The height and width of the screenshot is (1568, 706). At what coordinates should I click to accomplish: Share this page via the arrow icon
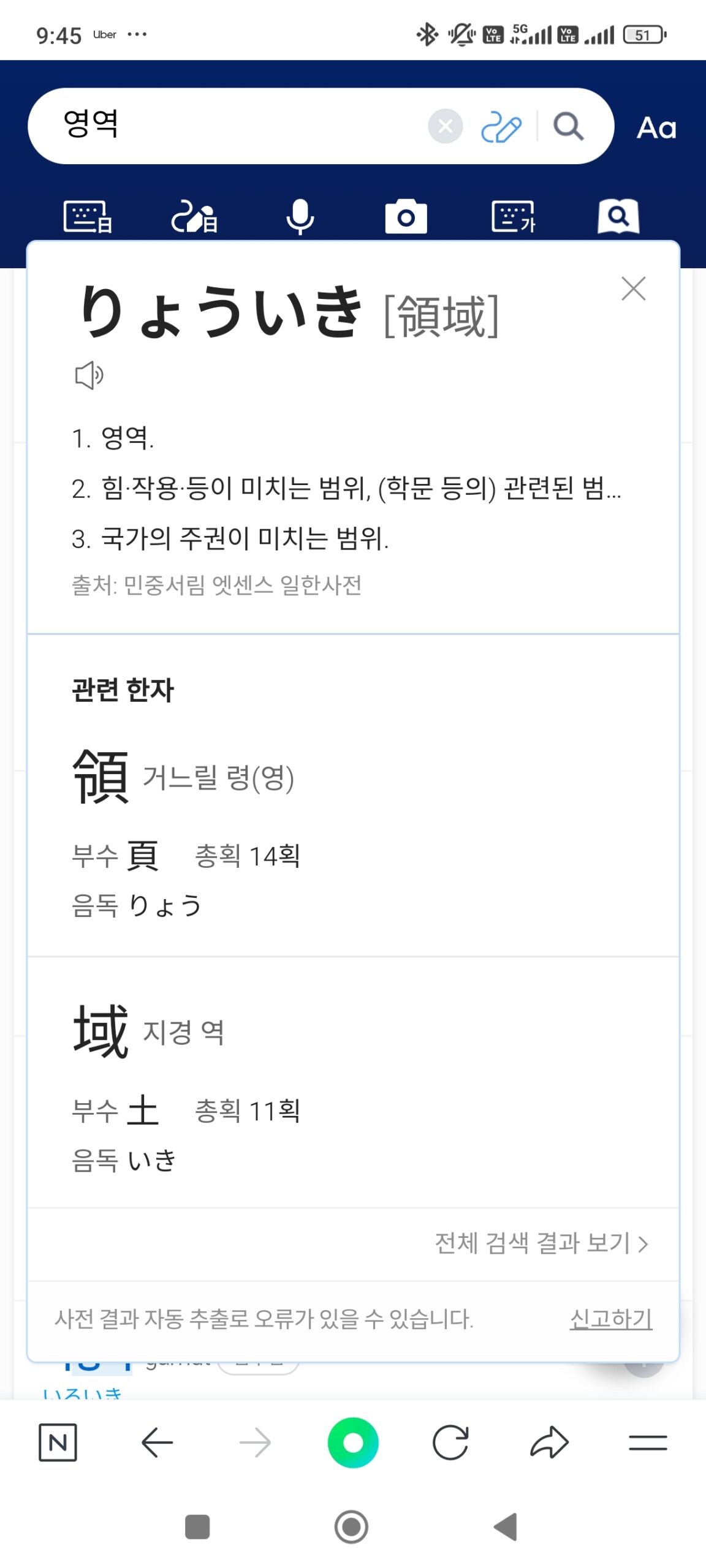pyautogui.click(x=549, y=1442)
